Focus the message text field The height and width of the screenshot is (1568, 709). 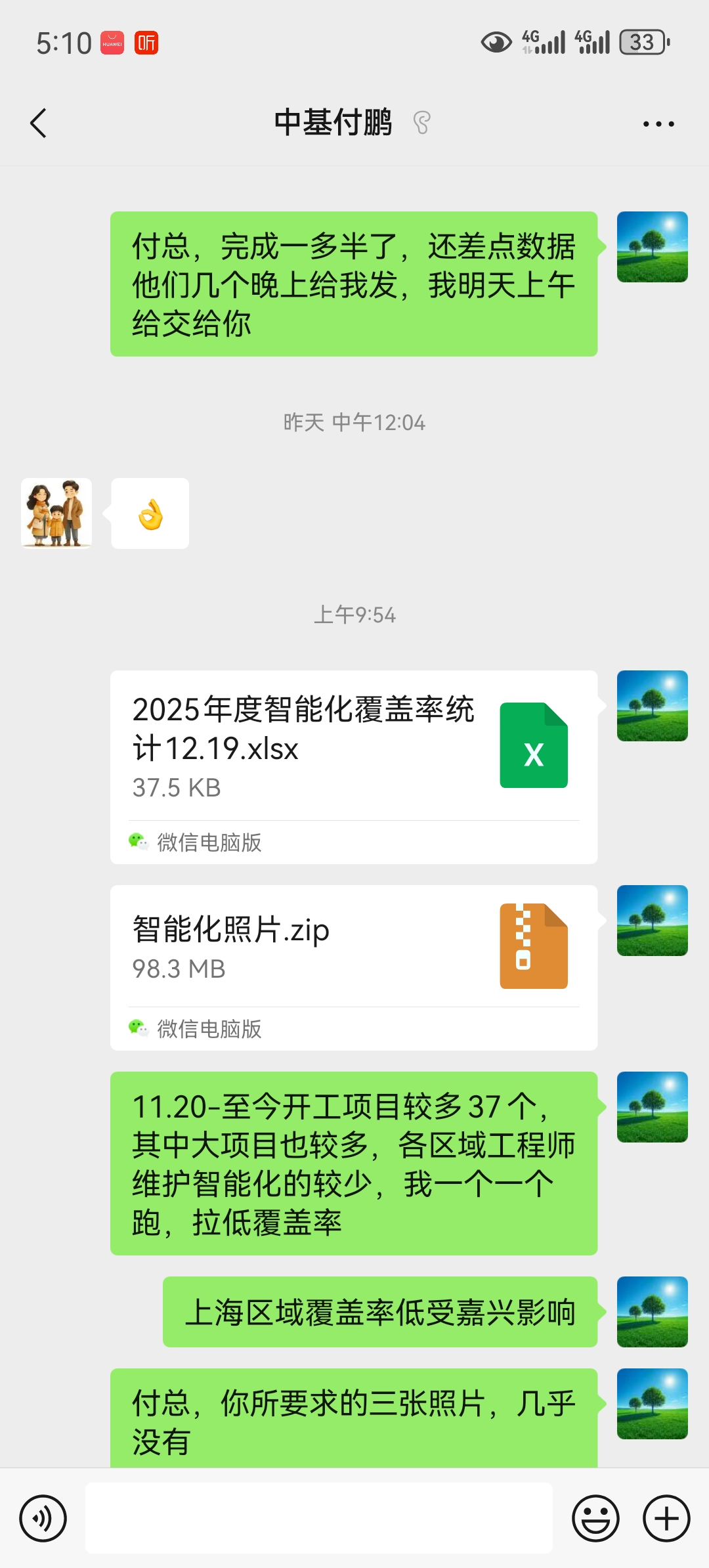[319, 1518]
